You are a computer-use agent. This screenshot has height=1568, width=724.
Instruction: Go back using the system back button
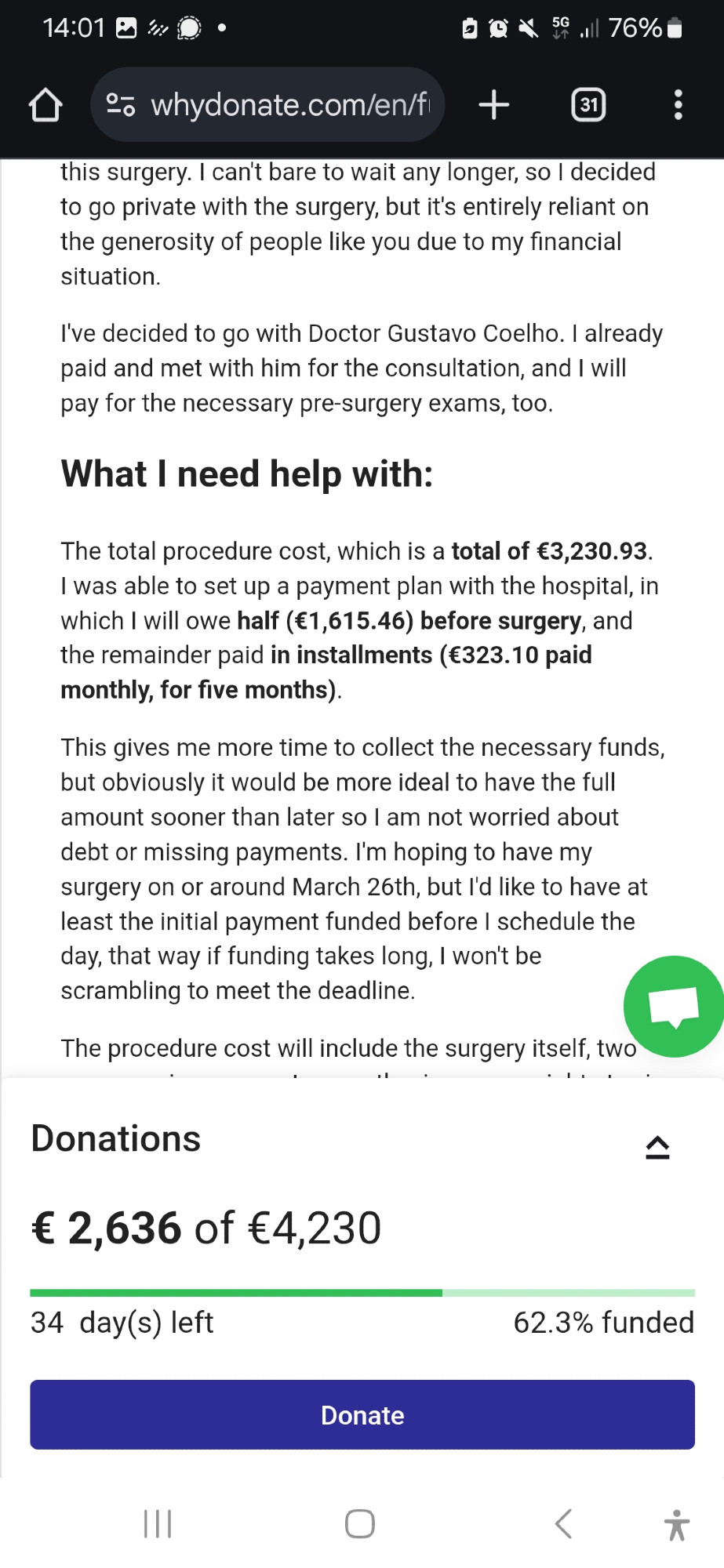pyautogui.click(x=563, y=1524)
